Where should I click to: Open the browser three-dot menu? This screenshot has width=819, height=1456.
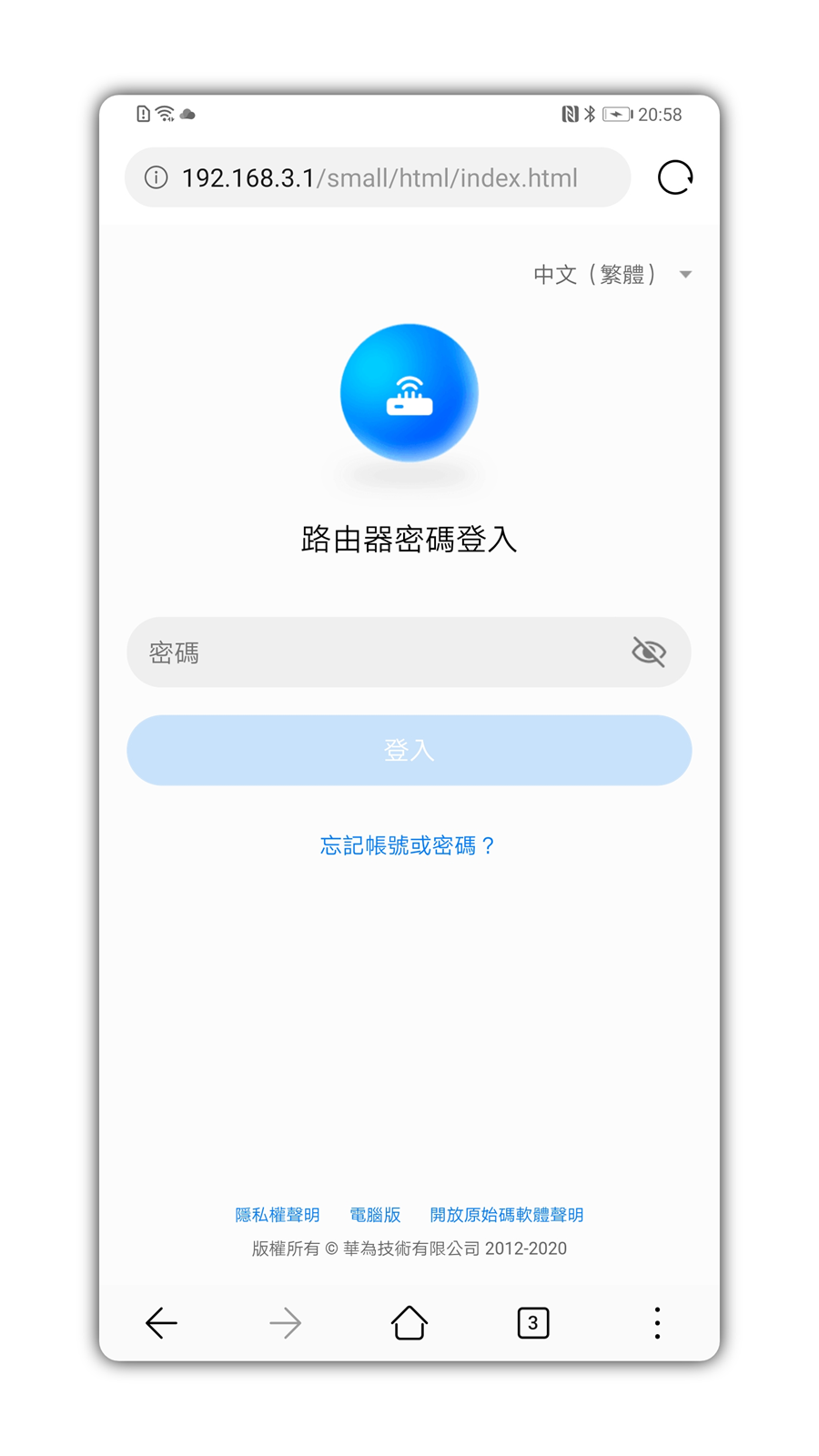(x=657, y=1322)
